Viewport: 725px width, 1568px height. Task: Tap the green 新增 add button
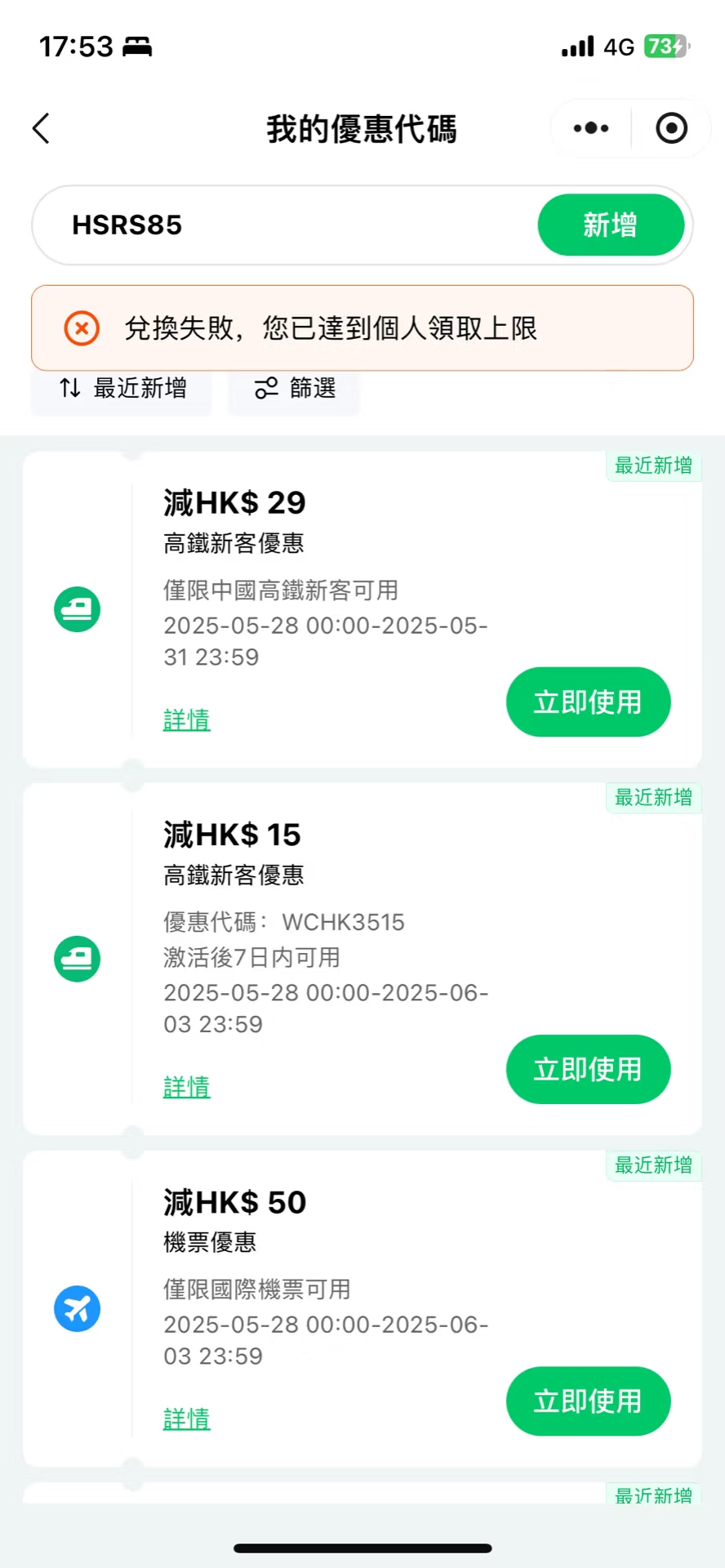point(611,225)
